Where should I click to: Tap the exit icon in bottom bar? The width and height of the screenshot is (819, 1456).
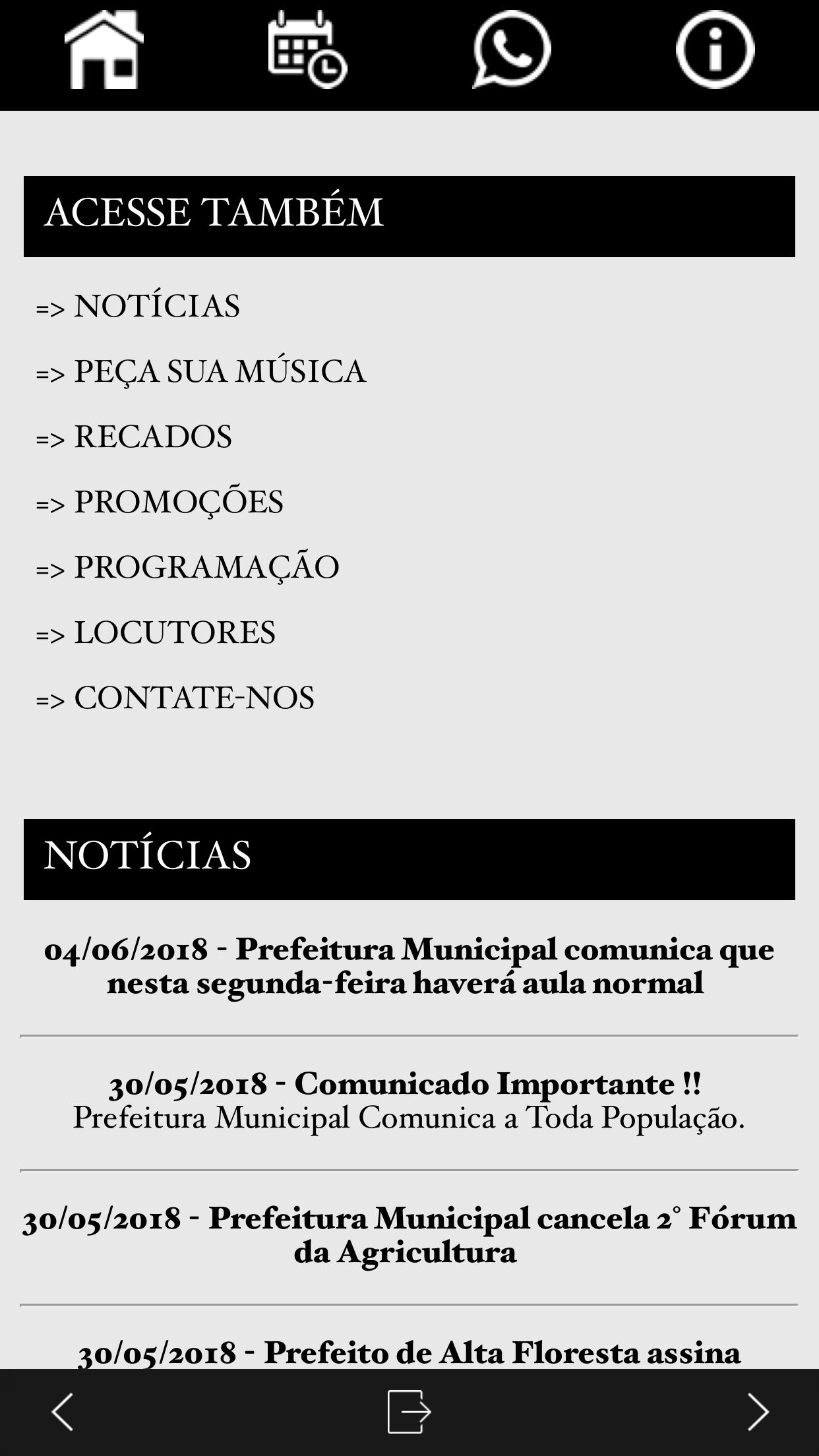[409, 1412]
